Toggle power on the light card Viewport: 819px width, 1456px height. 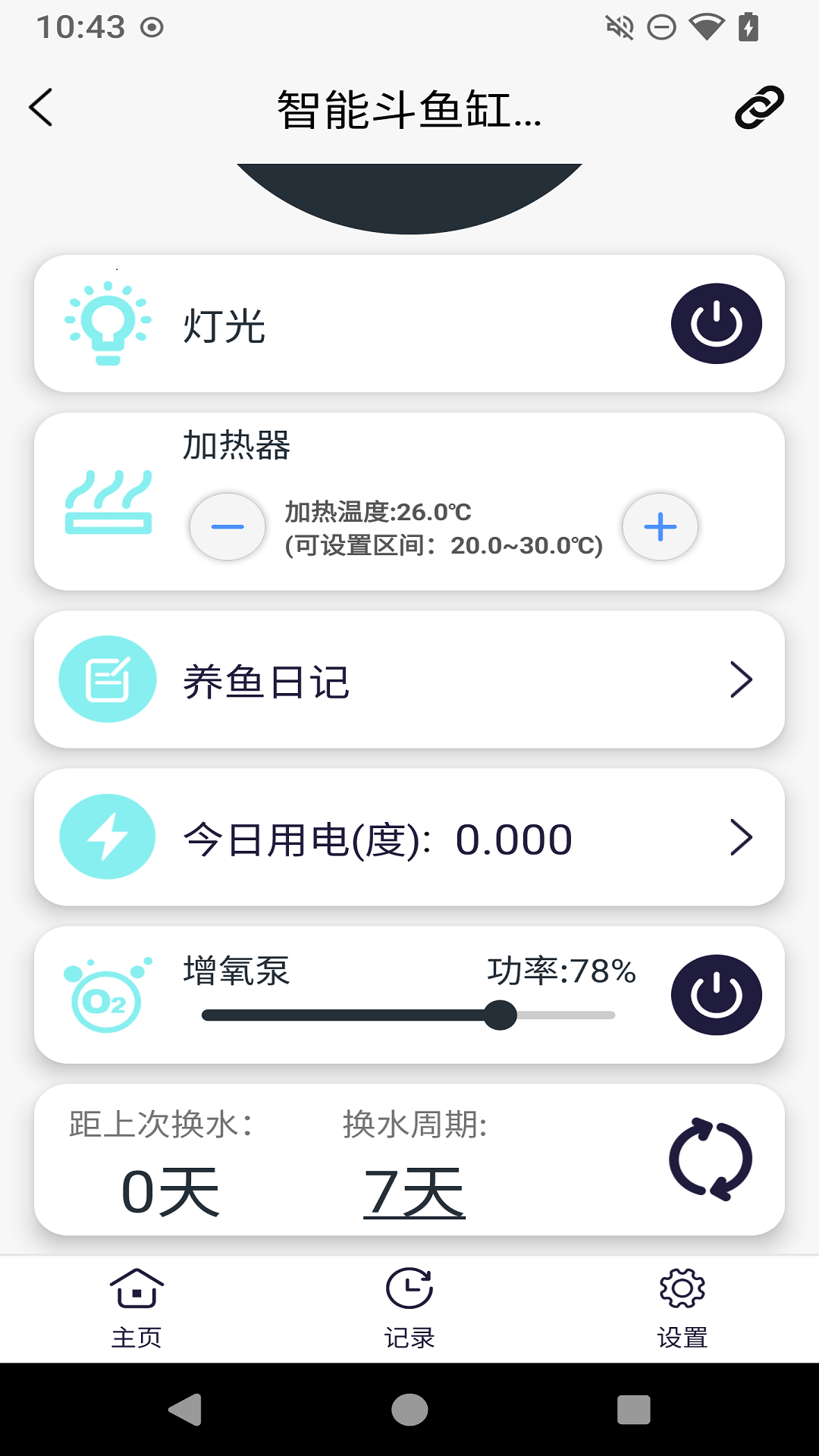715,322
